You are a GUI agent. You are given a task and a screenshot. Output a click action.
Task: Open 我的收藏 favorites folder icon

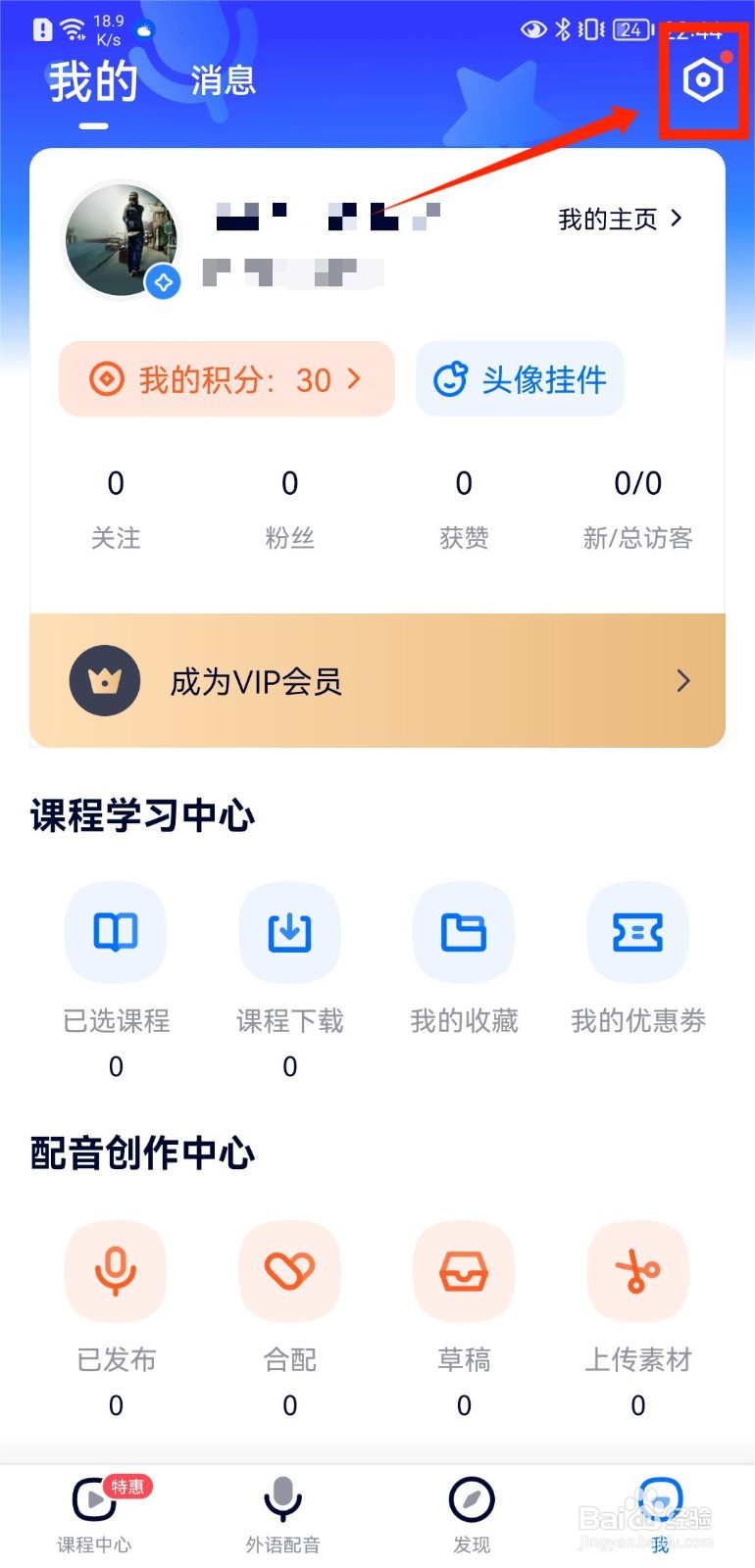tap(464, 932)
